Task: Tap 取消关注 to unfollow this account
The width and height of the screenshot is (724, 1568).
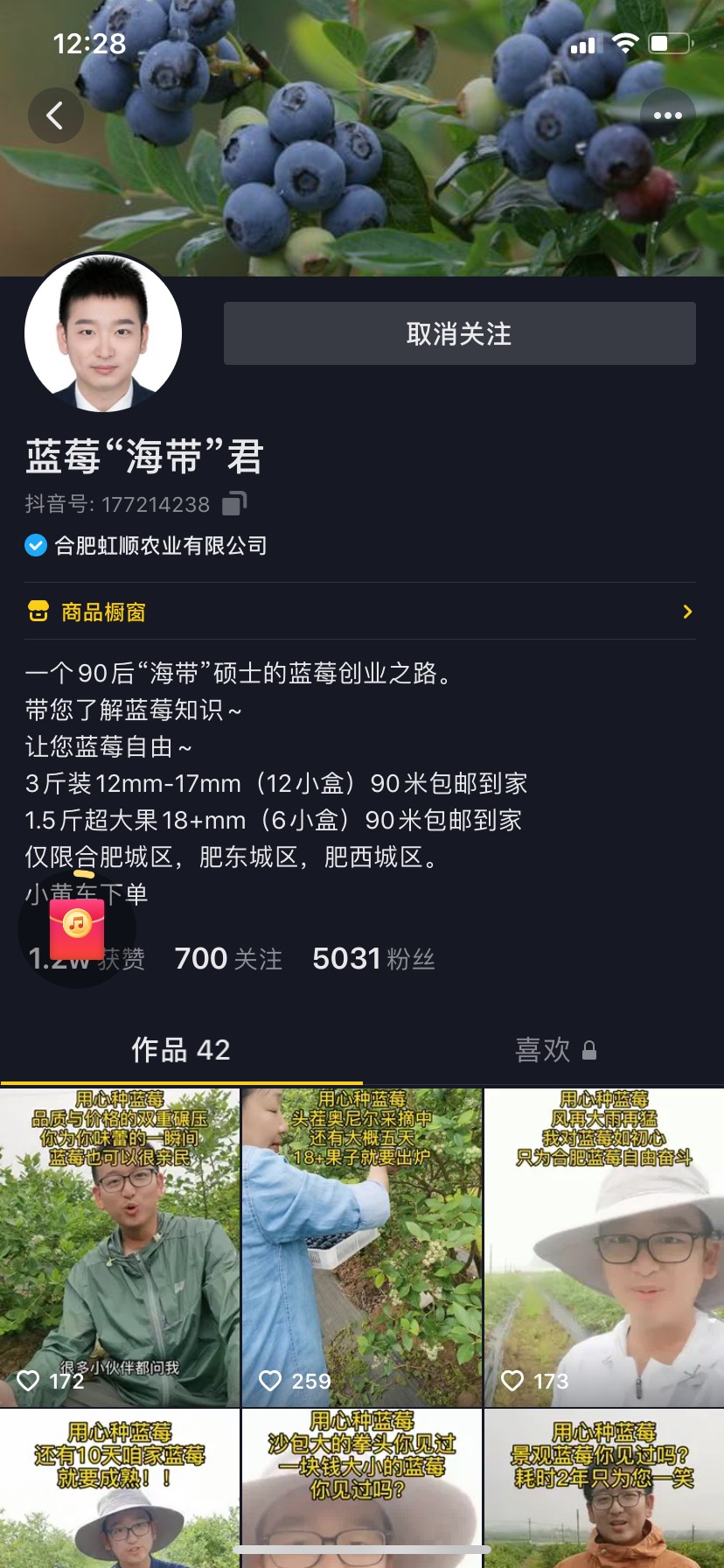Action: (x=459, y=333)
